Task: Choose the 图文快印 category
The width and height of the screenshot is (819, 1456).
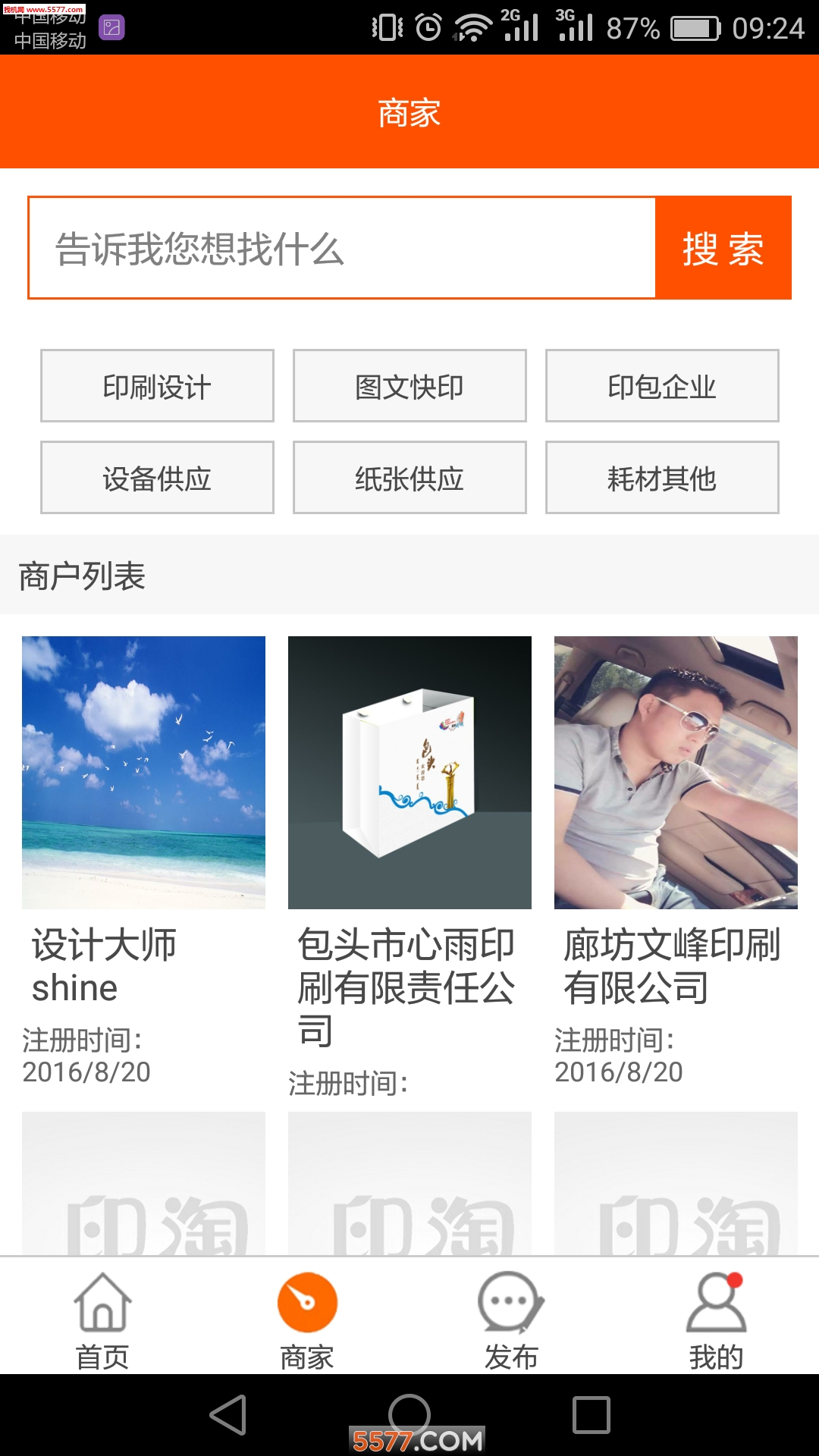Action: pos(409,386)
